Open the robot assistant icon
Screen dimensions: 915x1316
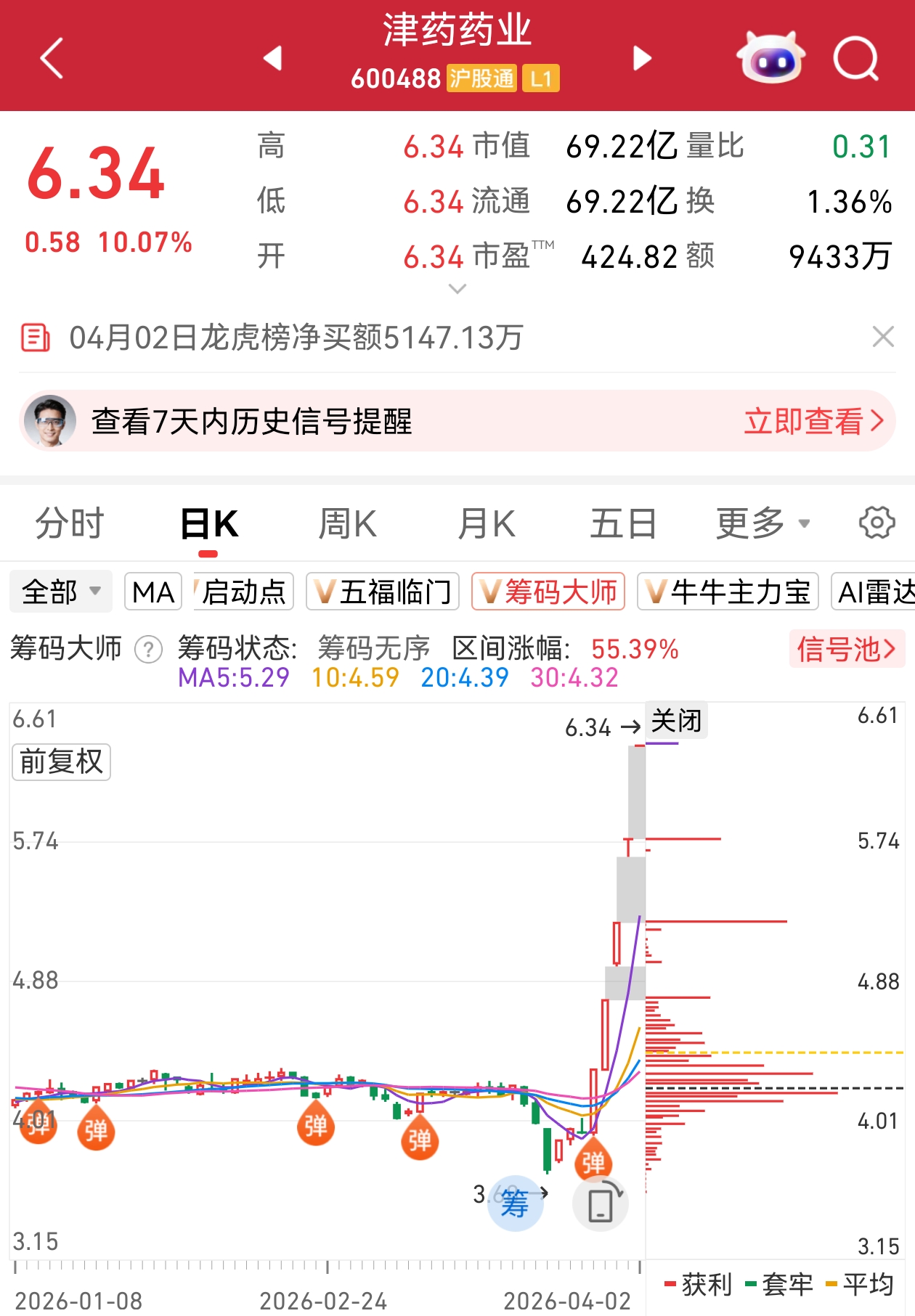click(x=770, y=58)
